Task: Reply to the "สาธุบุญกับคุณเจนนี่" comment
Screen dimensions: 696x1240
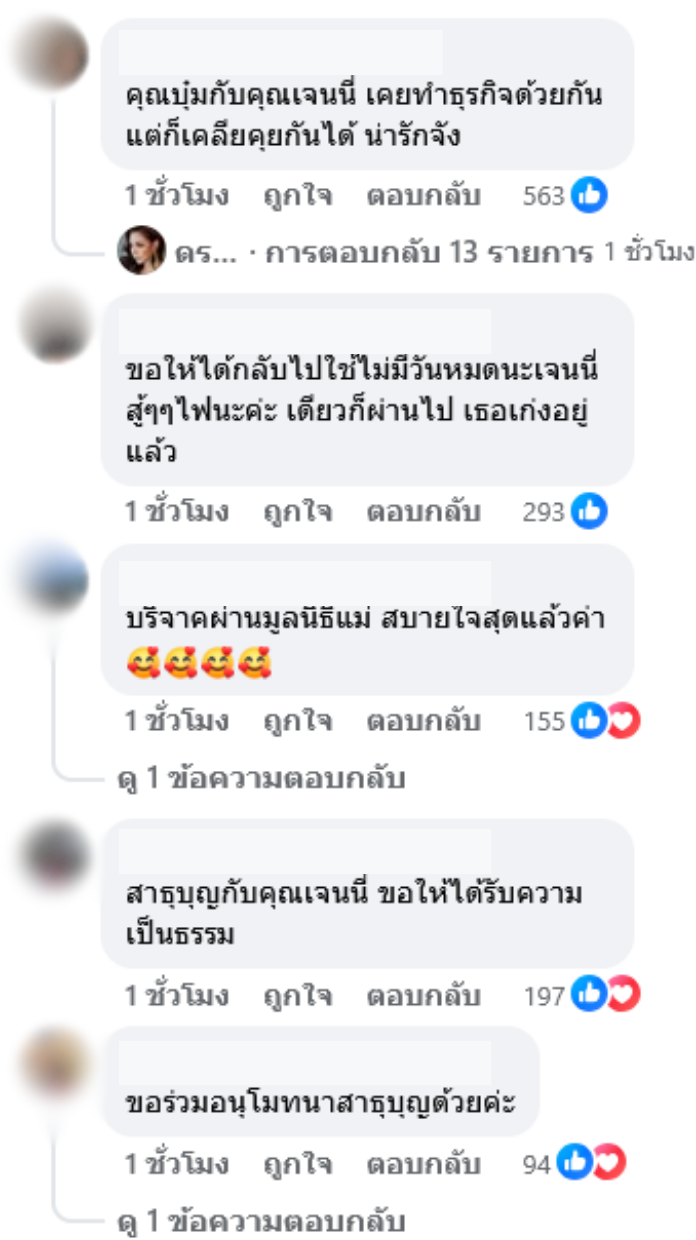Action: coord(423,995)
